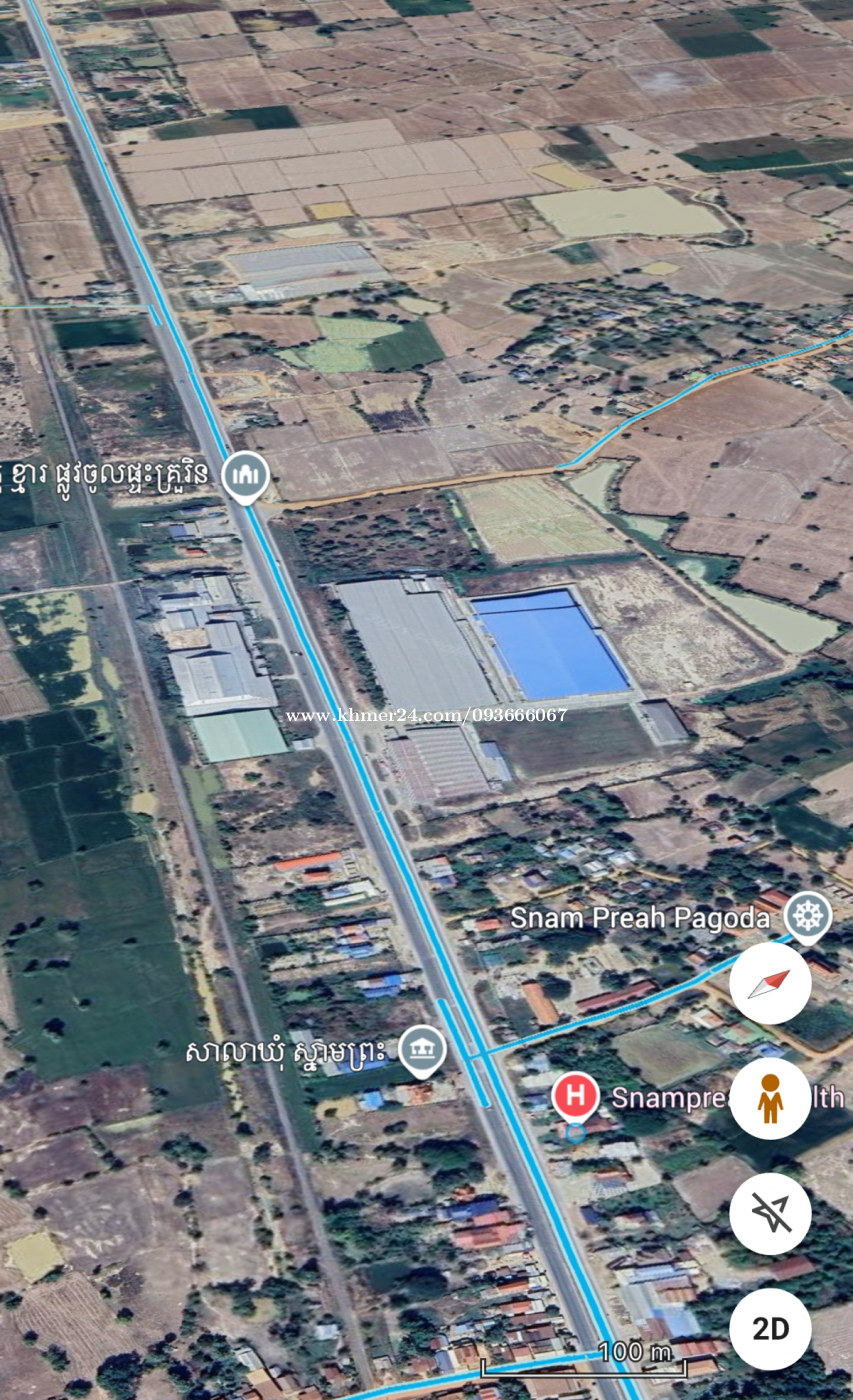The width and height of the screenshot is (853, 1400).
Task: Tap the compass to reset north
Action: click(x=769, y=983)
